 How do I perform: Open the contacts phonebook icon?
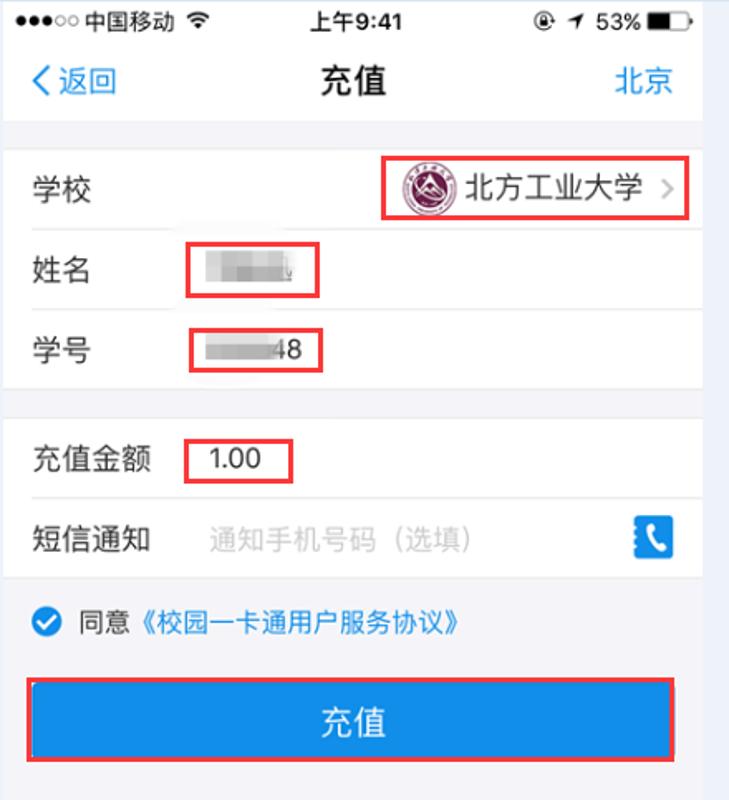pos(653,538)
